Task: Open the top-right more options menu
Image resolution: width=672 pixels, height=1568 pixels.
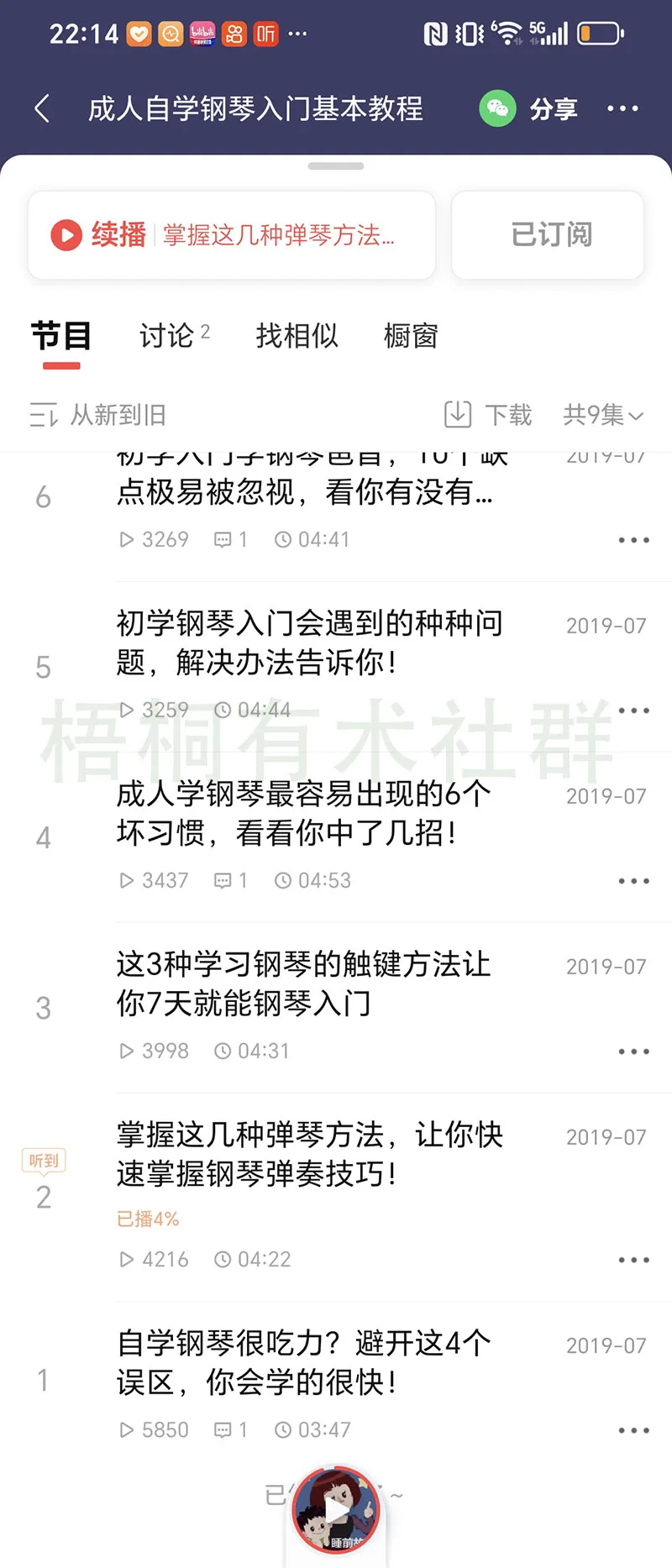Action: coord(622,109)
